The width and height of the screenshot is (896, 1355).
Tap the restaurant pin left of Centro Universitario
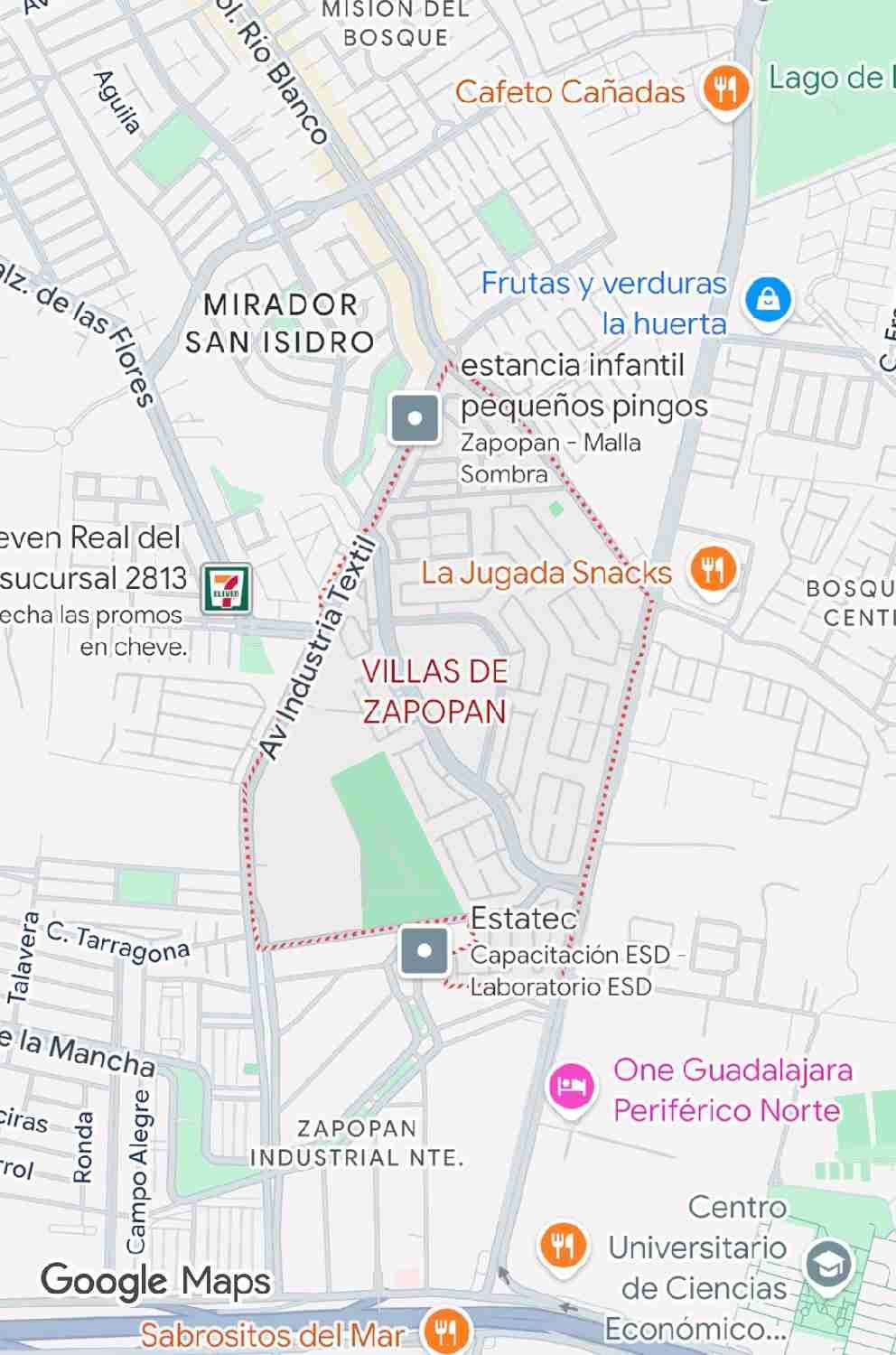pyautogui.click(x=563, y=1247)
